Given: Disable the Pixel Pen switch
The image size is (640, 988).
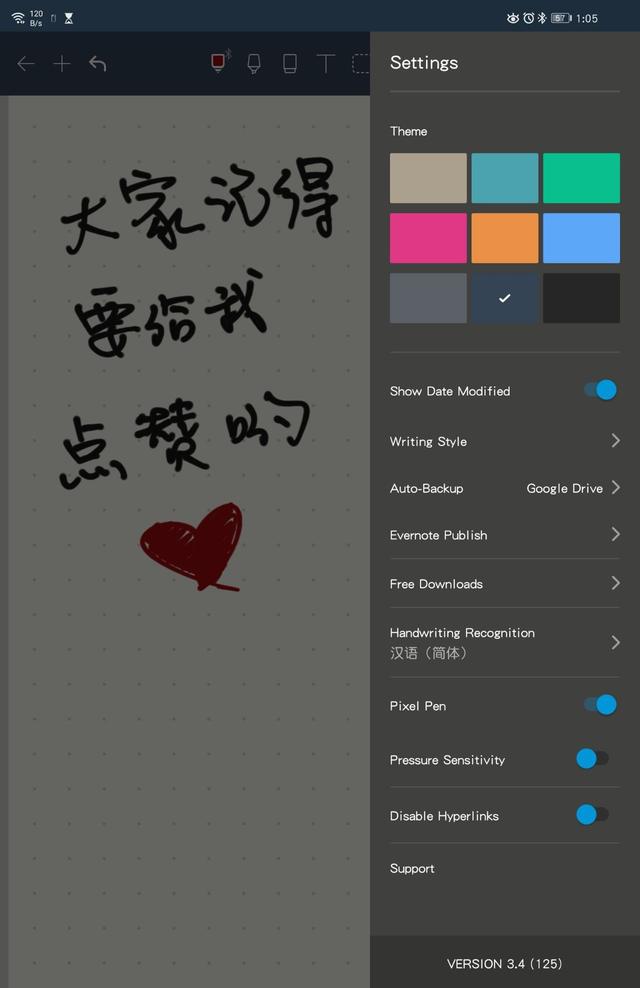Looking at the screenshot, I should click(x=600, y=705).
